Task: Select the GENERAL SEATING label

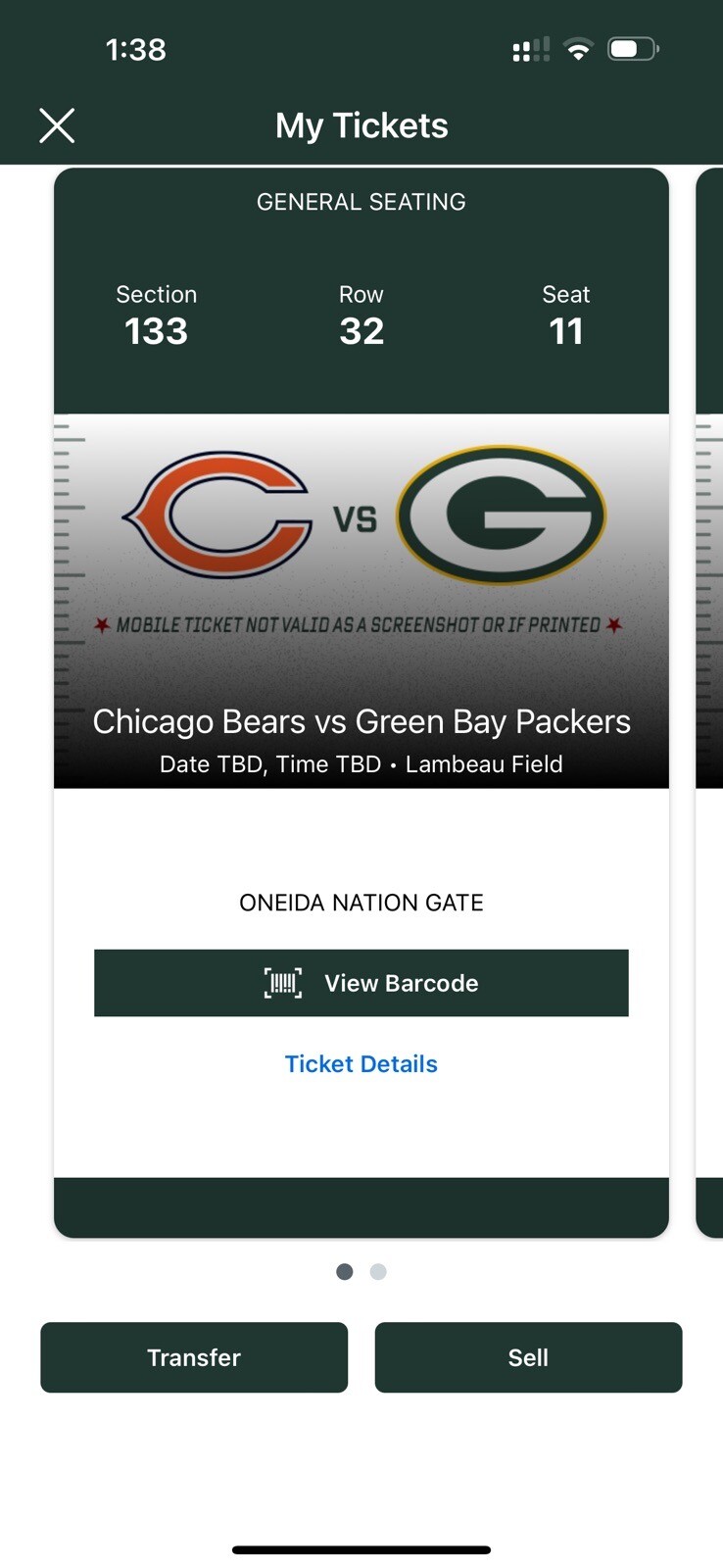Action: pos(361,202)
